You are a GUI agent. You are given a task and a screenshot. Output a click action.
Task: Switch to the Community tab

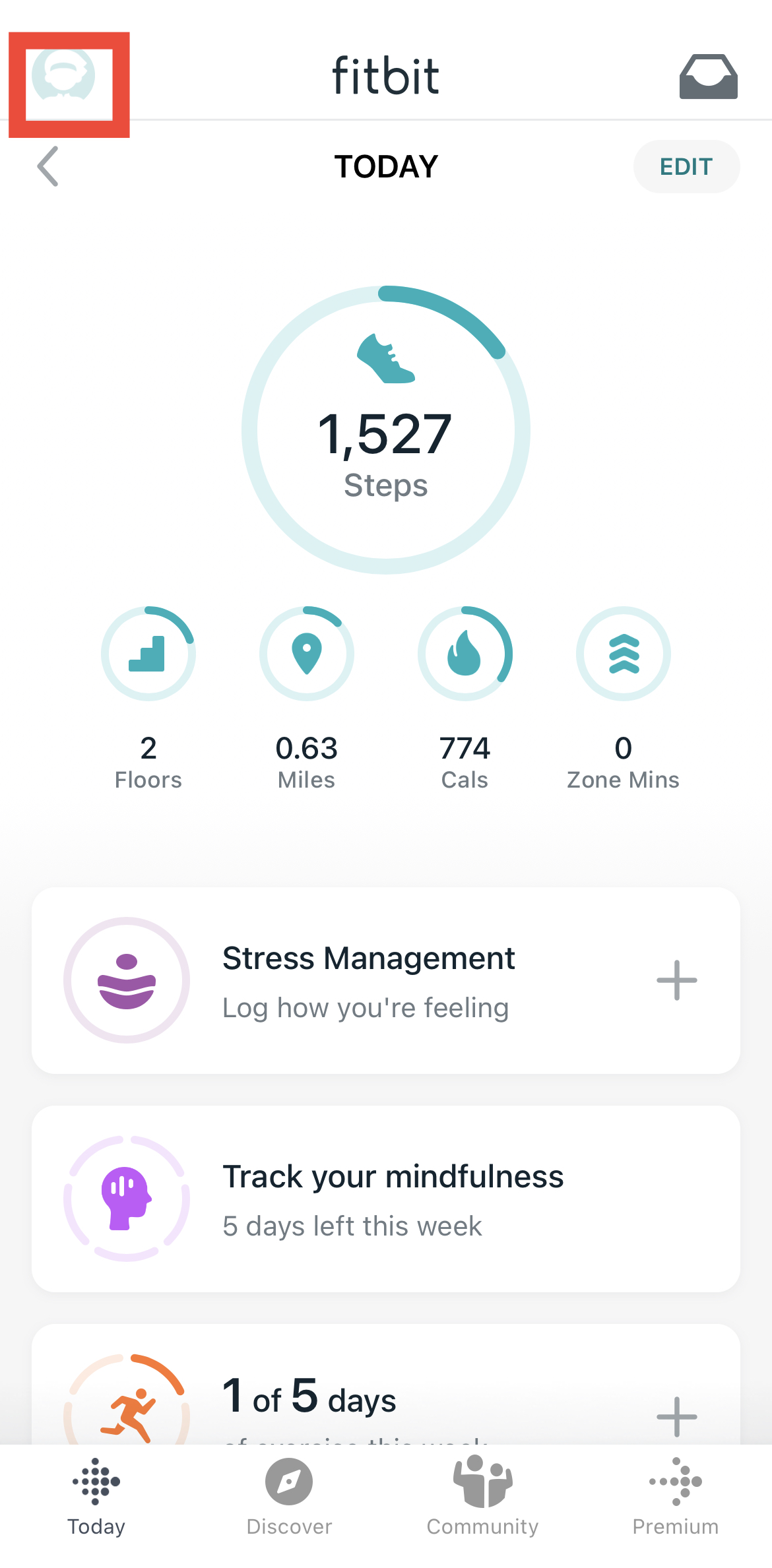[x=482, y=1498]
